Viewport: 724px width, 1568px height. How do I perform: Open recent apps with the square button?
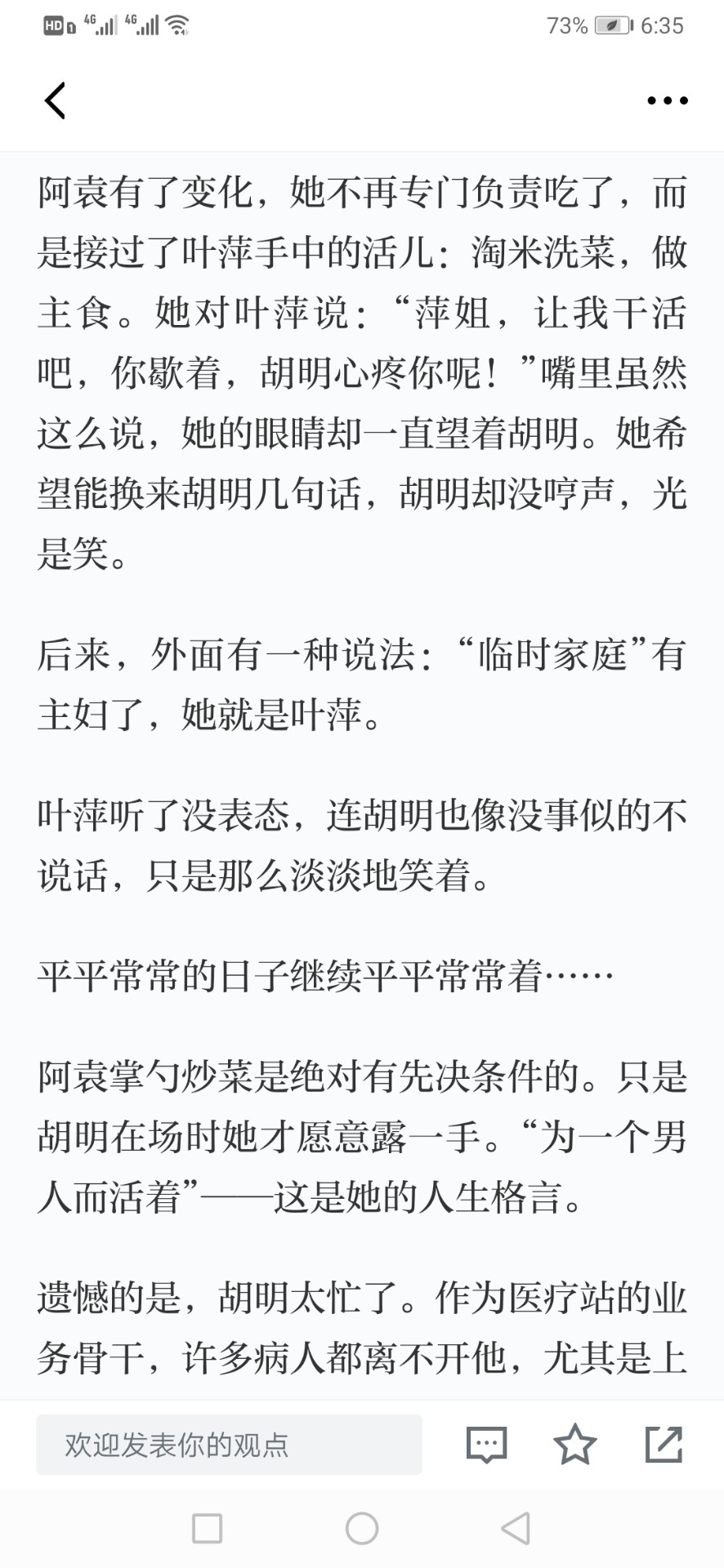[x=207, y=1528]
